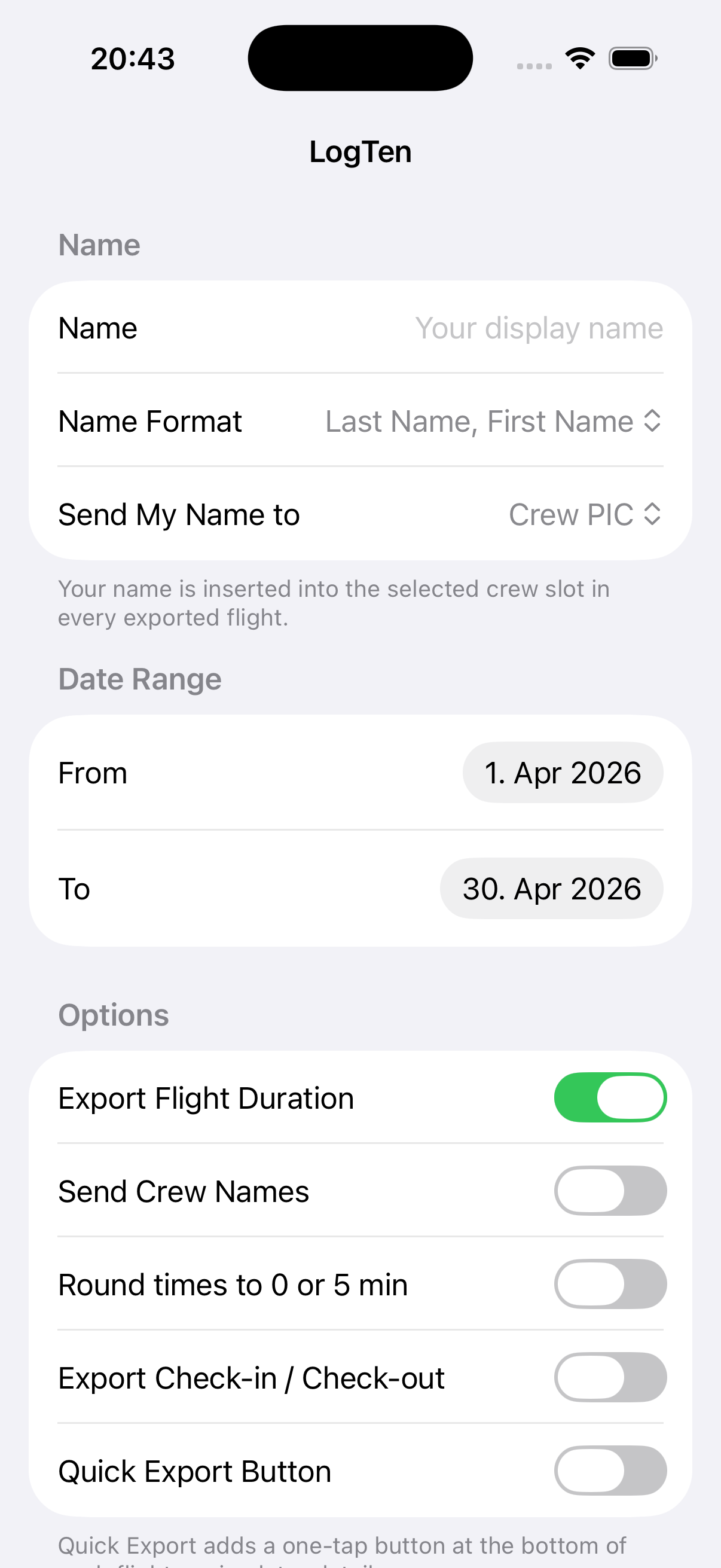
Task: Tap the Your display name field
Action: coord(539,328)
